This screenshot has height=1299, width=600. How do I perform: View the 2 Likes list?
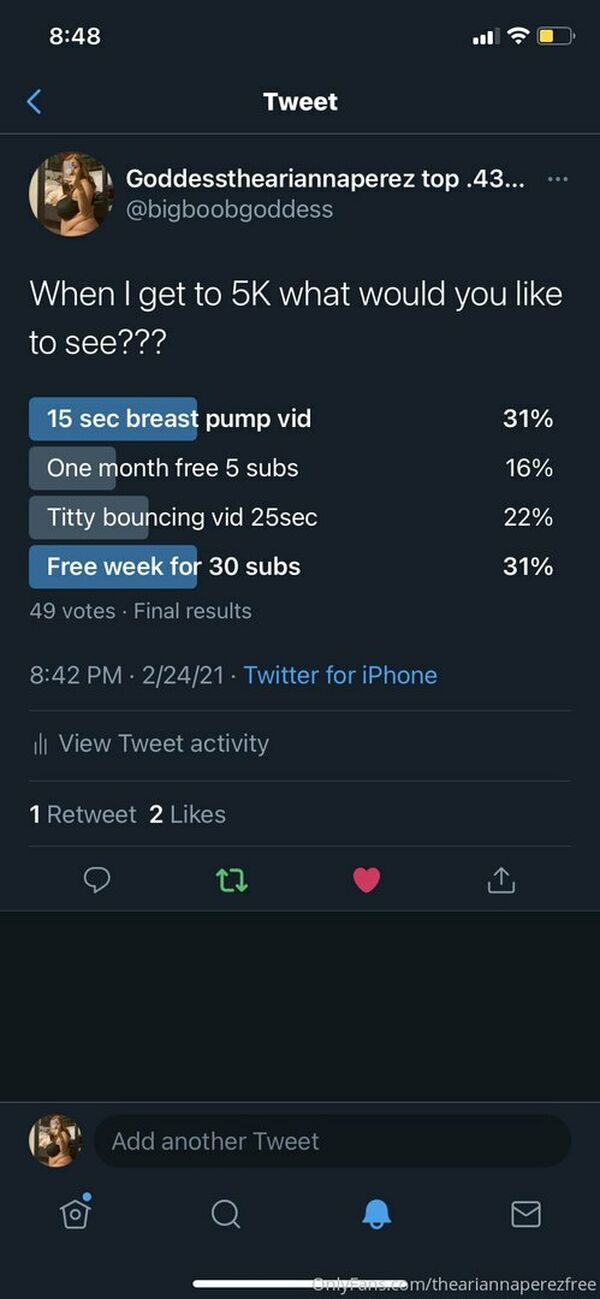click(188, 814)
